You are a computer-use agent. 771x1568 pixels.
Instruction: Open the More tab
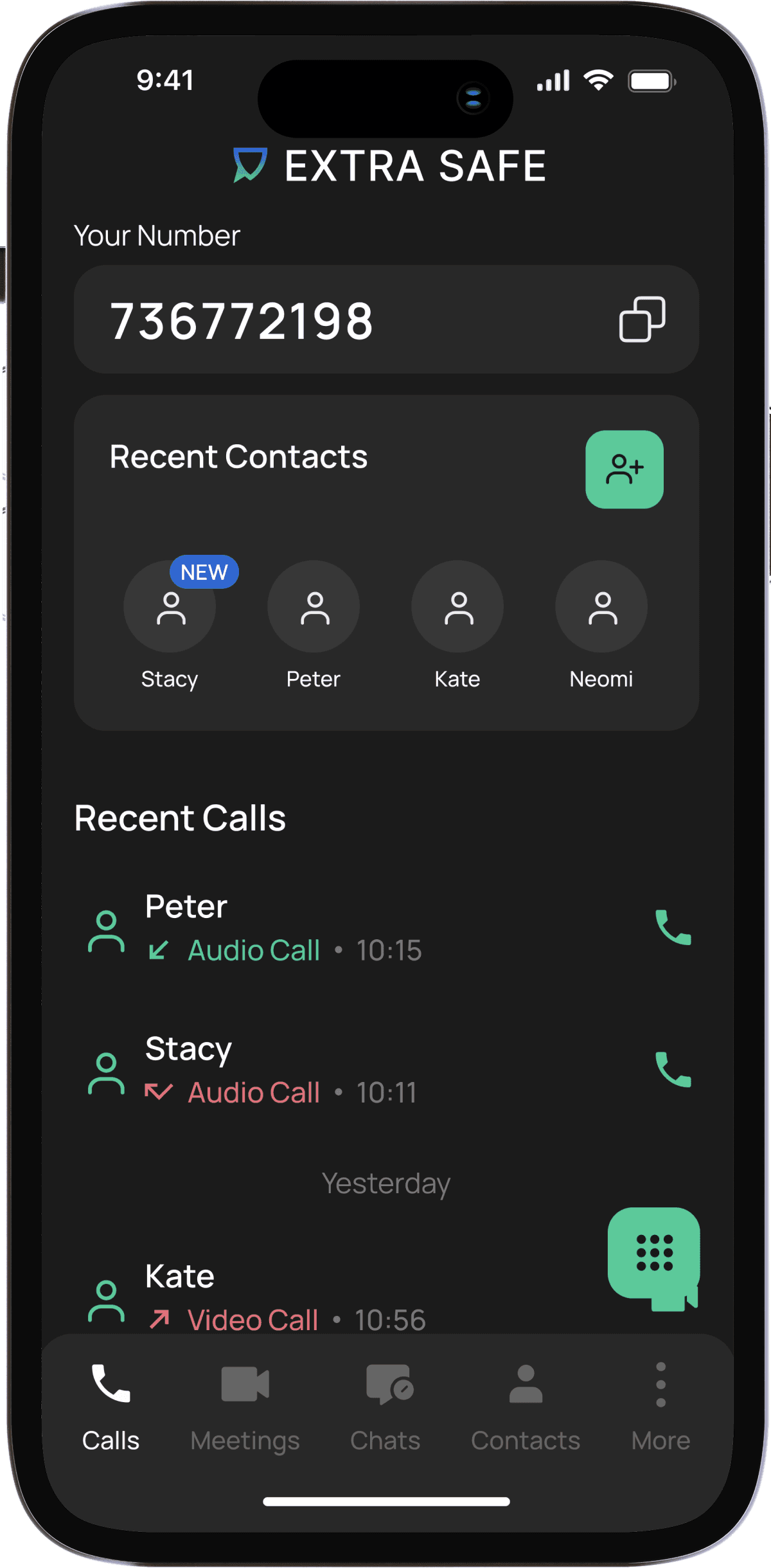pos(660,1408)
